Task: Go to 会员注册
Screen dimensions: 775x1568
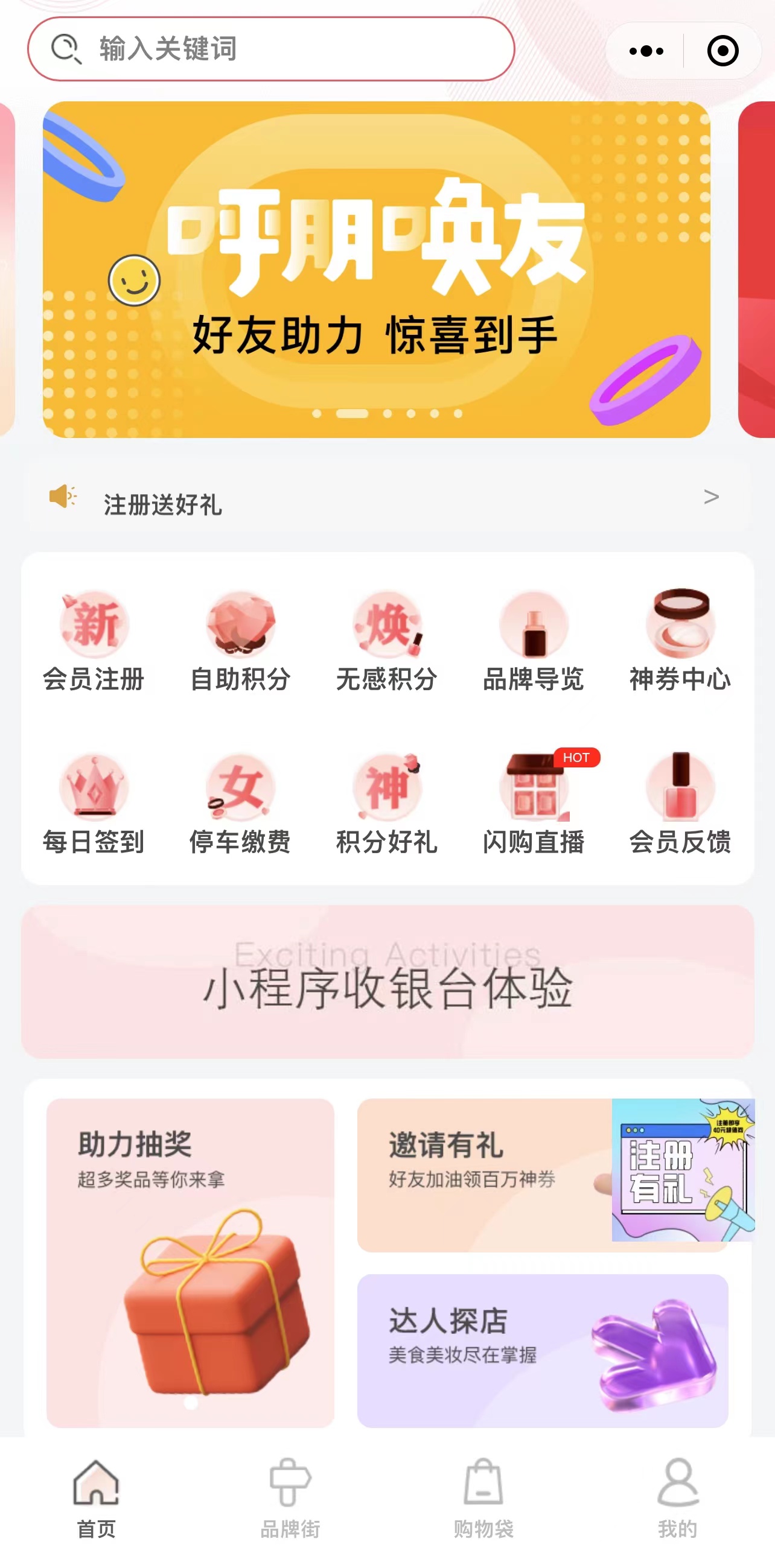Action: click(x=94, y=641)
